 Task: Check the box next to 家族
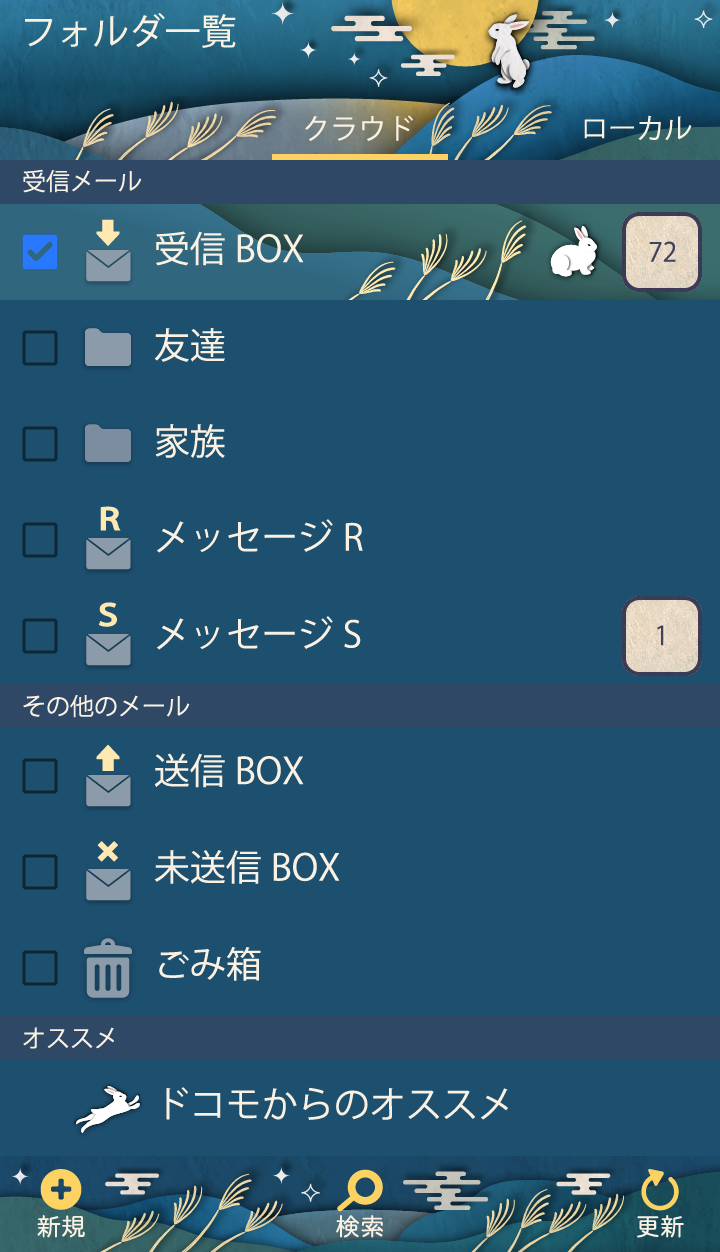click(x=40, y=444)
